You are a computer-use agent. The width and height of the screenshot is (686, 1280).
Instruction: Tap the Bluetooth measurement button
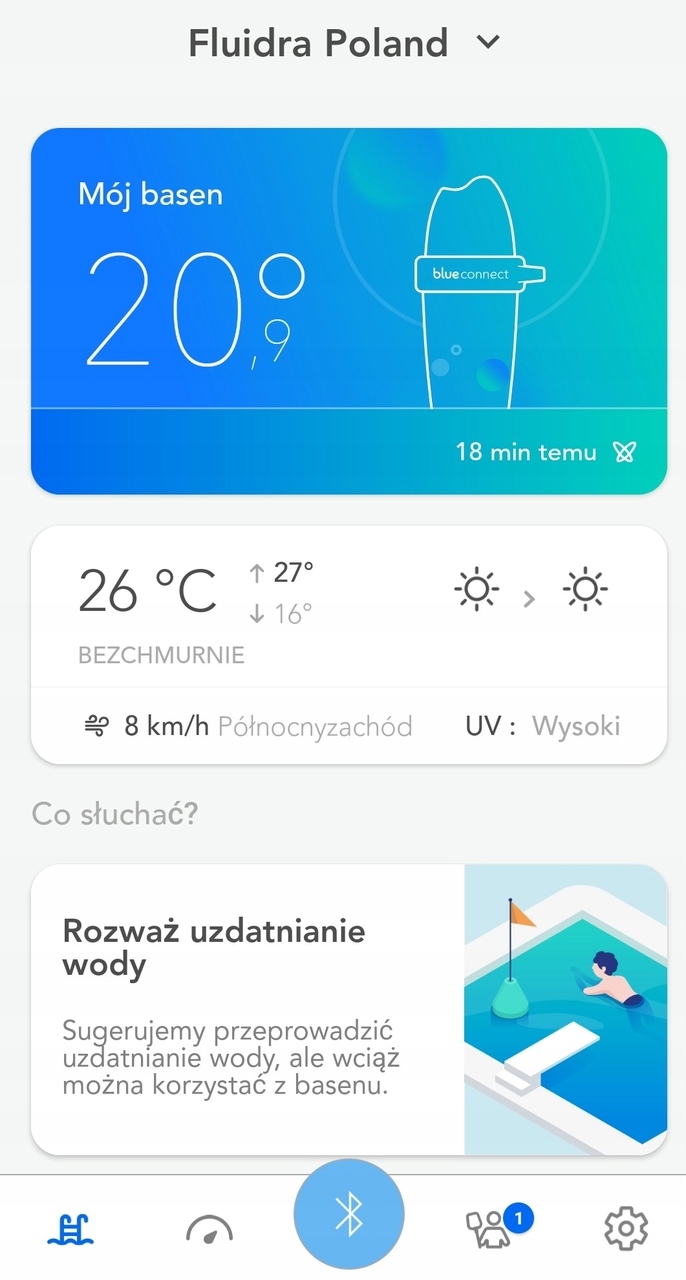click(x=349, y=1214)
